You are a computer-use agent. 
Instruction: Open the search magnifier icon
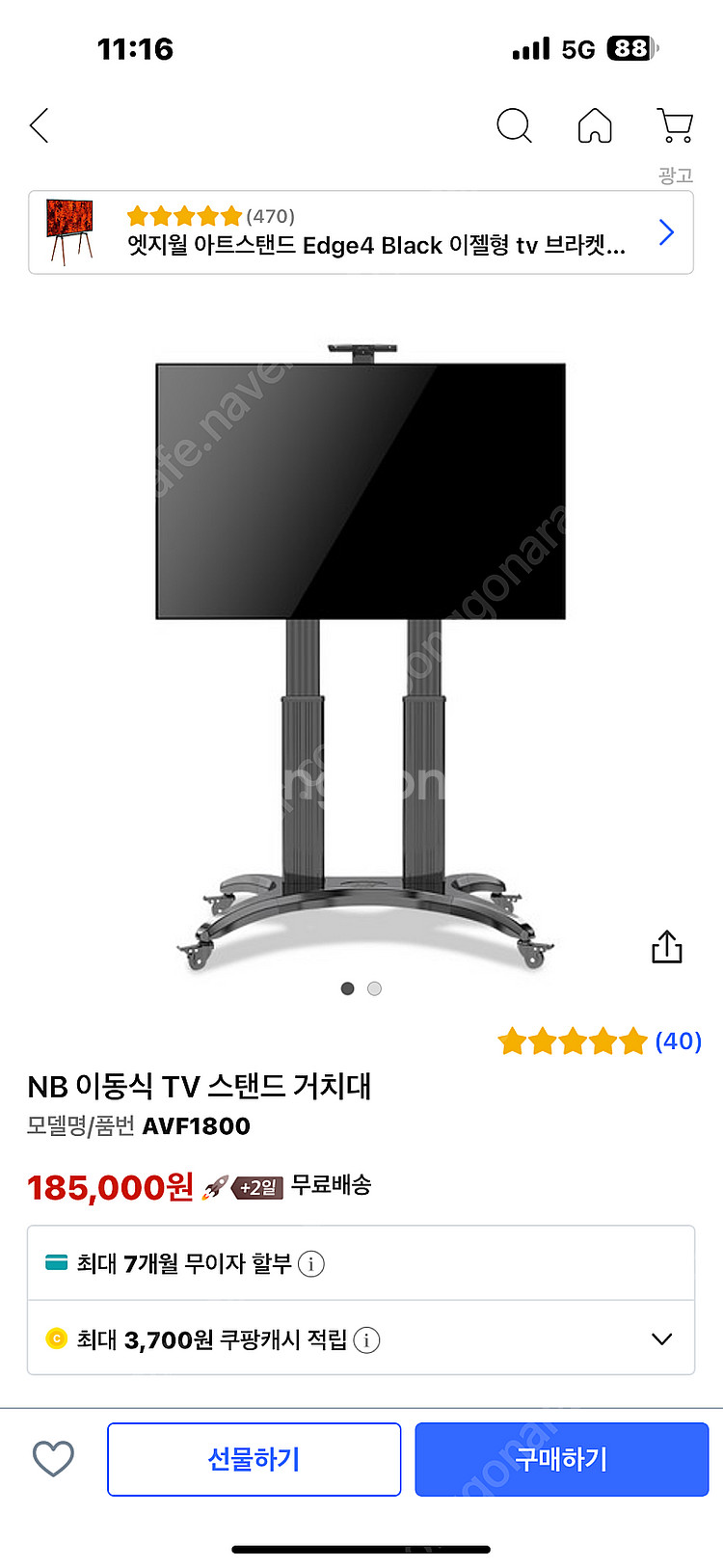[x=514, y=125]
